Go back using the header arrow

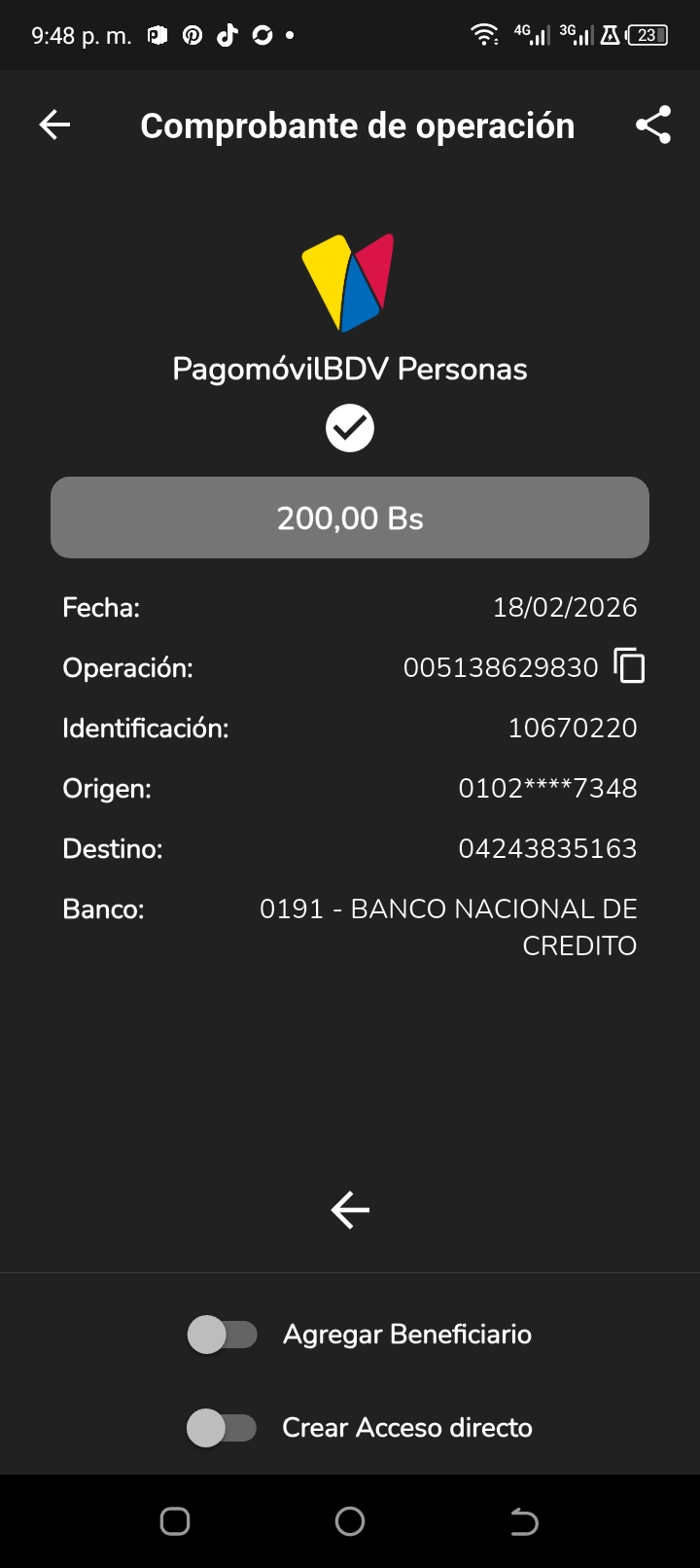point(54,125)
